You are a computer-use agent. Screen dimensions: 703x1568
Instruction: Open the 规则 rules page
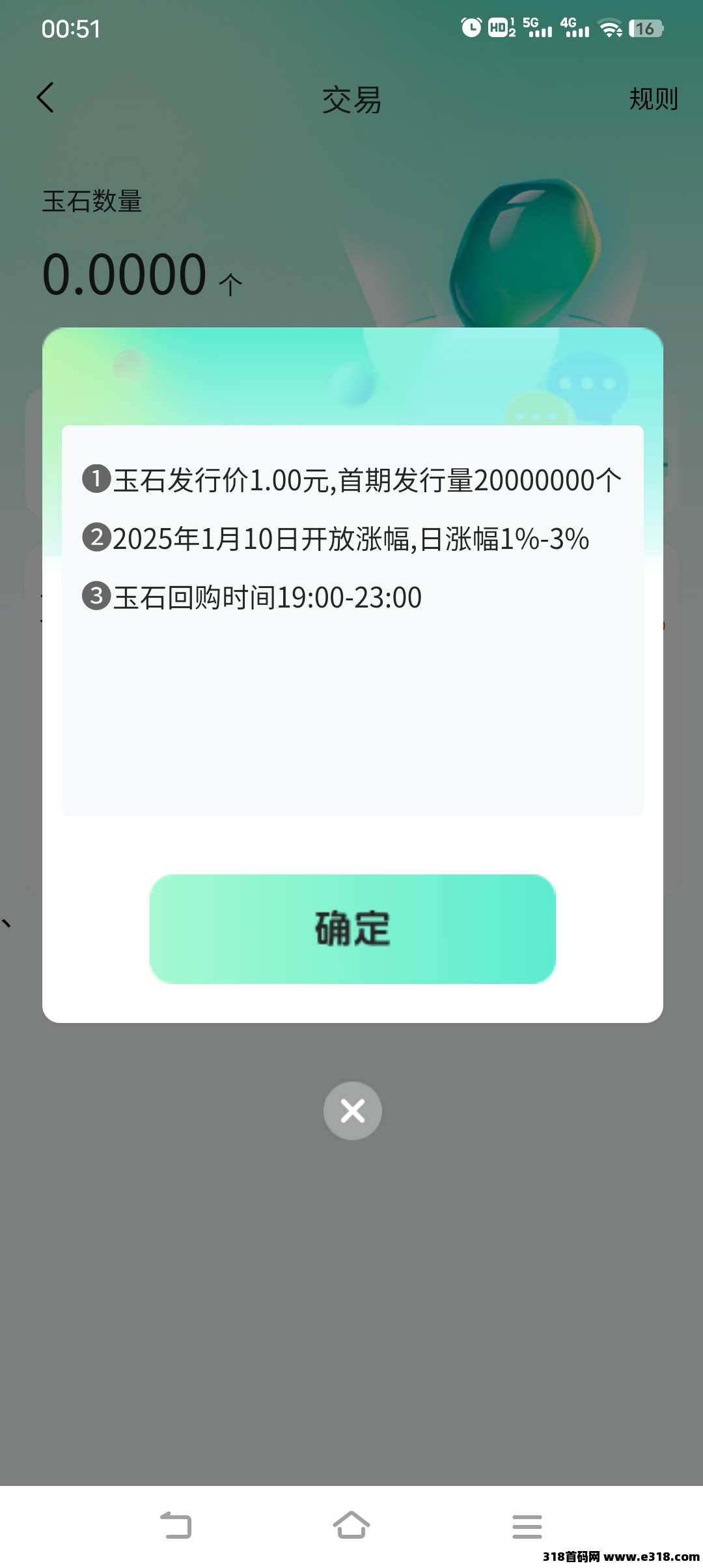pos(653,99)
